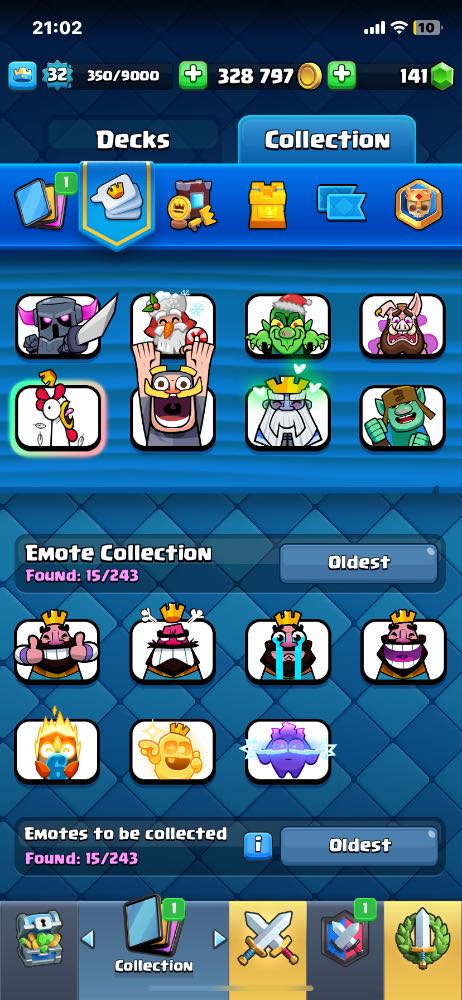Show info for emotes to be collected

coord(258,845)
